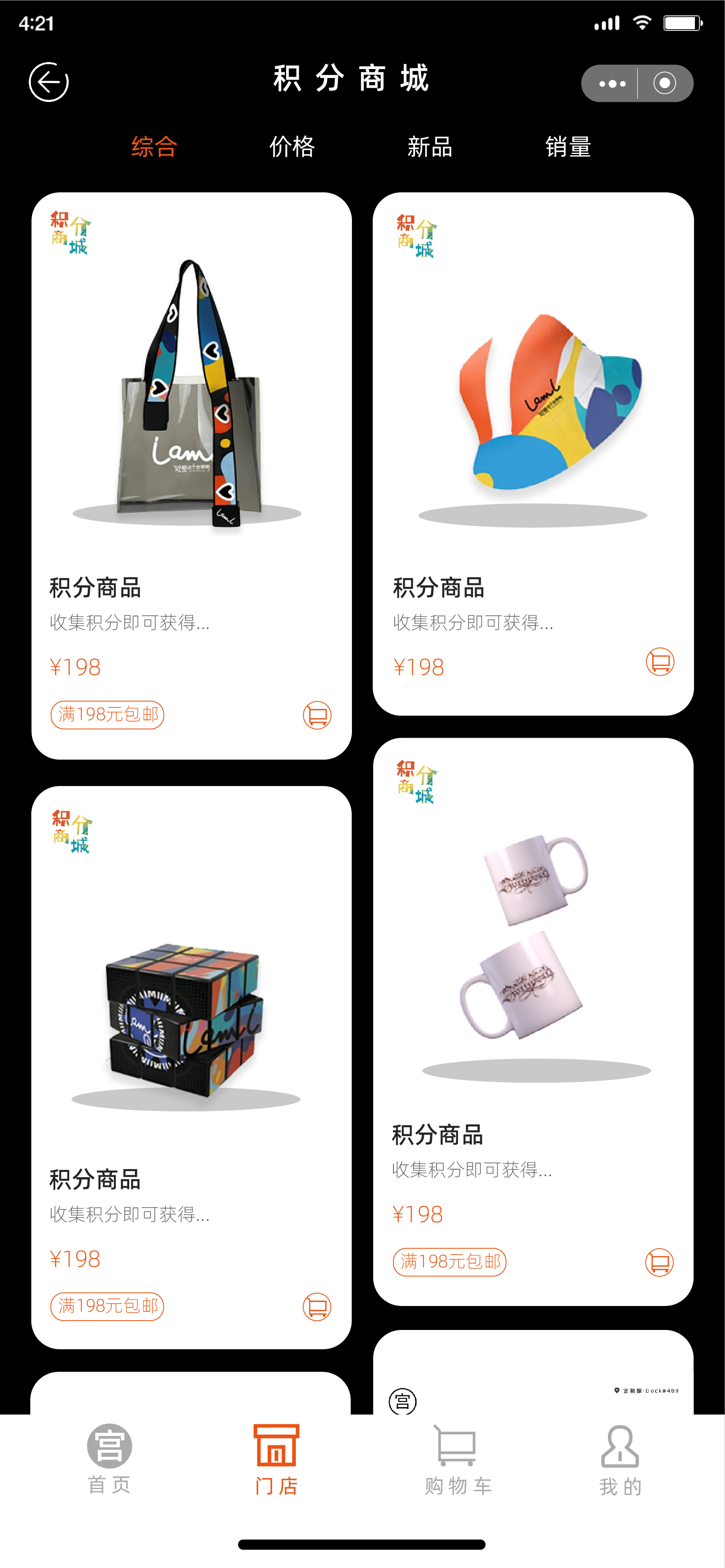Image resolution: width=725 pixels, height=1568 pixels.
Task: Switch to the 门店 tab
Action: tap(276, 1460)
